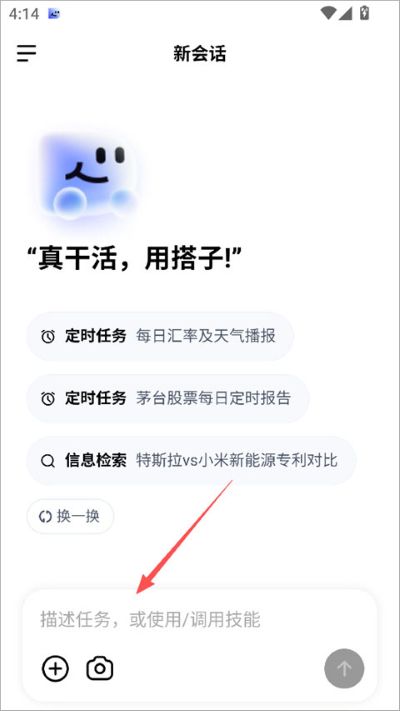The height and width of the screenshot is (711, 400).
Task: Open the drawer menu button
Action: coord(27,54)
